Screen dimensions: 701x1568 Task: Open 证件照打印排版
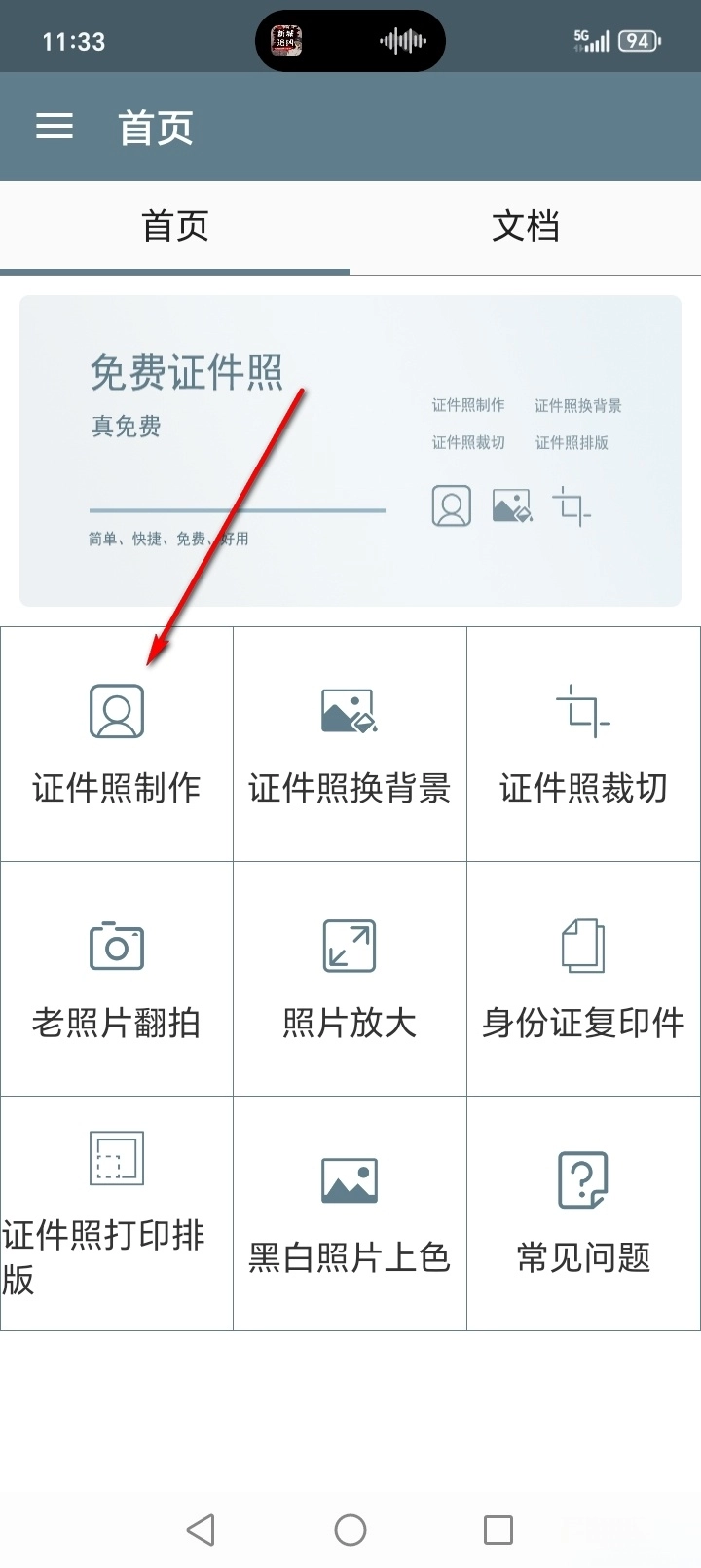point(117,1213)
